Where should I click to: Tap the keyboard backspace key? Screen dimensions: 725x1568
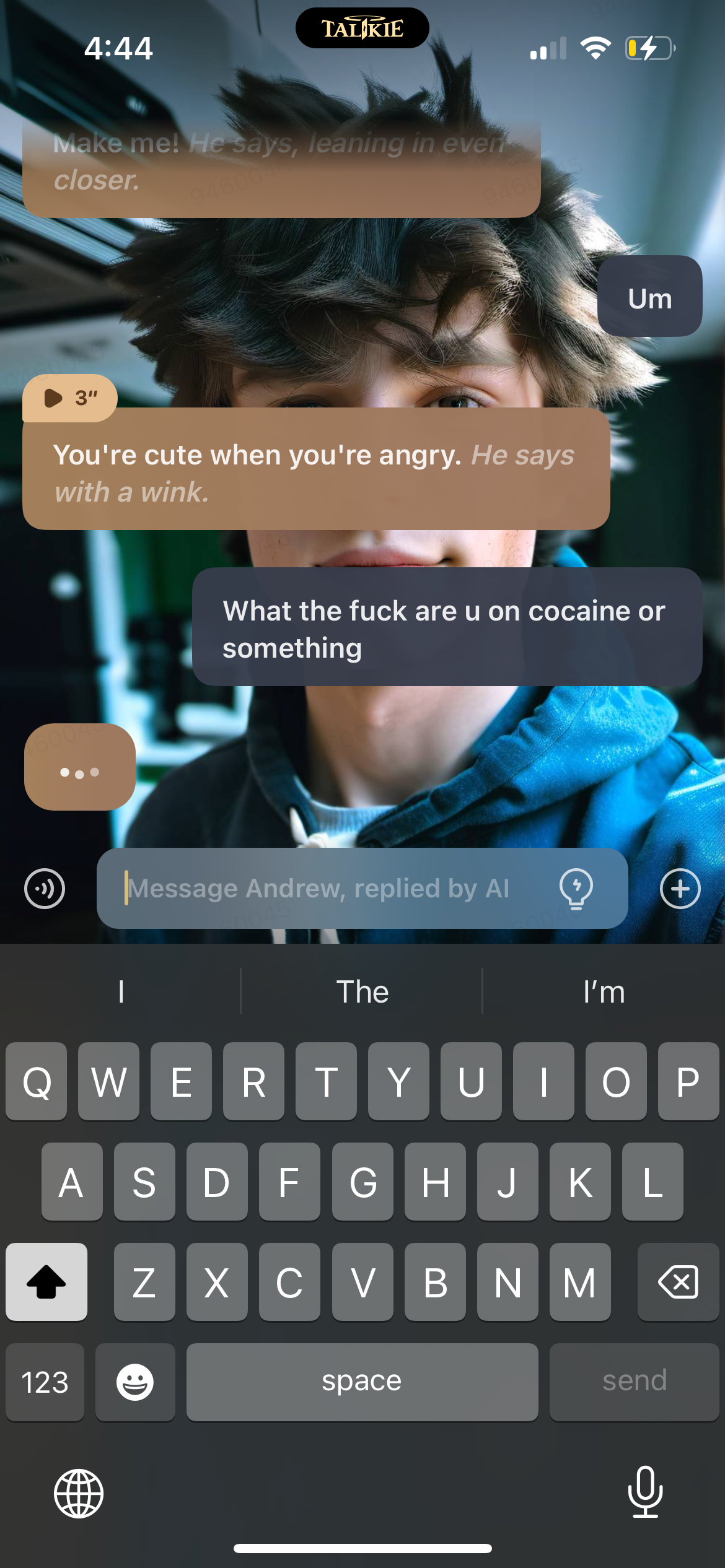(x=678, y=1281)
